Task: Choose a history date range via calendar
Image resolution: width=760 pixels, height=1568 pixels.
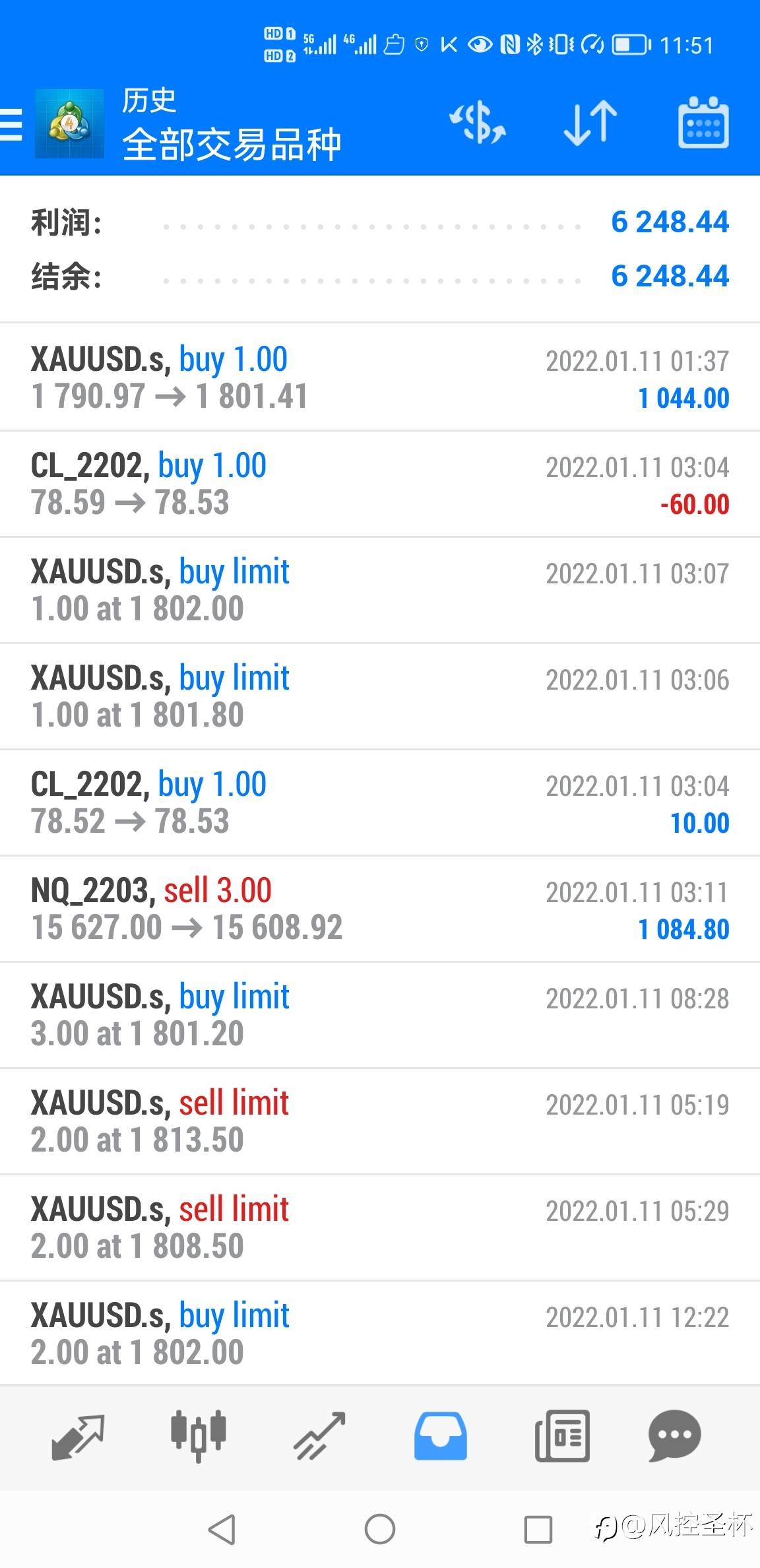Action: tap(703, 123)
